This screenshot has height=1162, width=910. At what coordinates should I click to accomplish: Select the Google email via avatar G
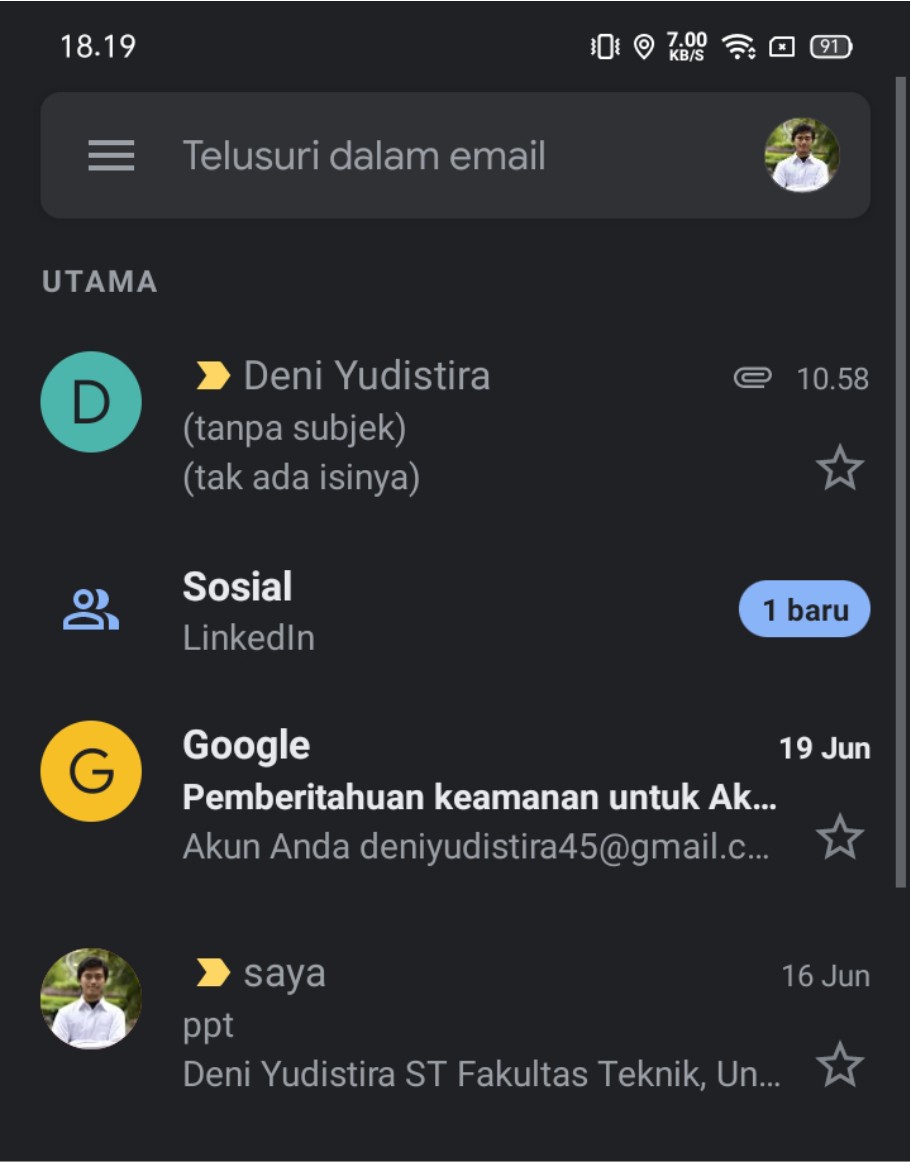coord(91,771)
